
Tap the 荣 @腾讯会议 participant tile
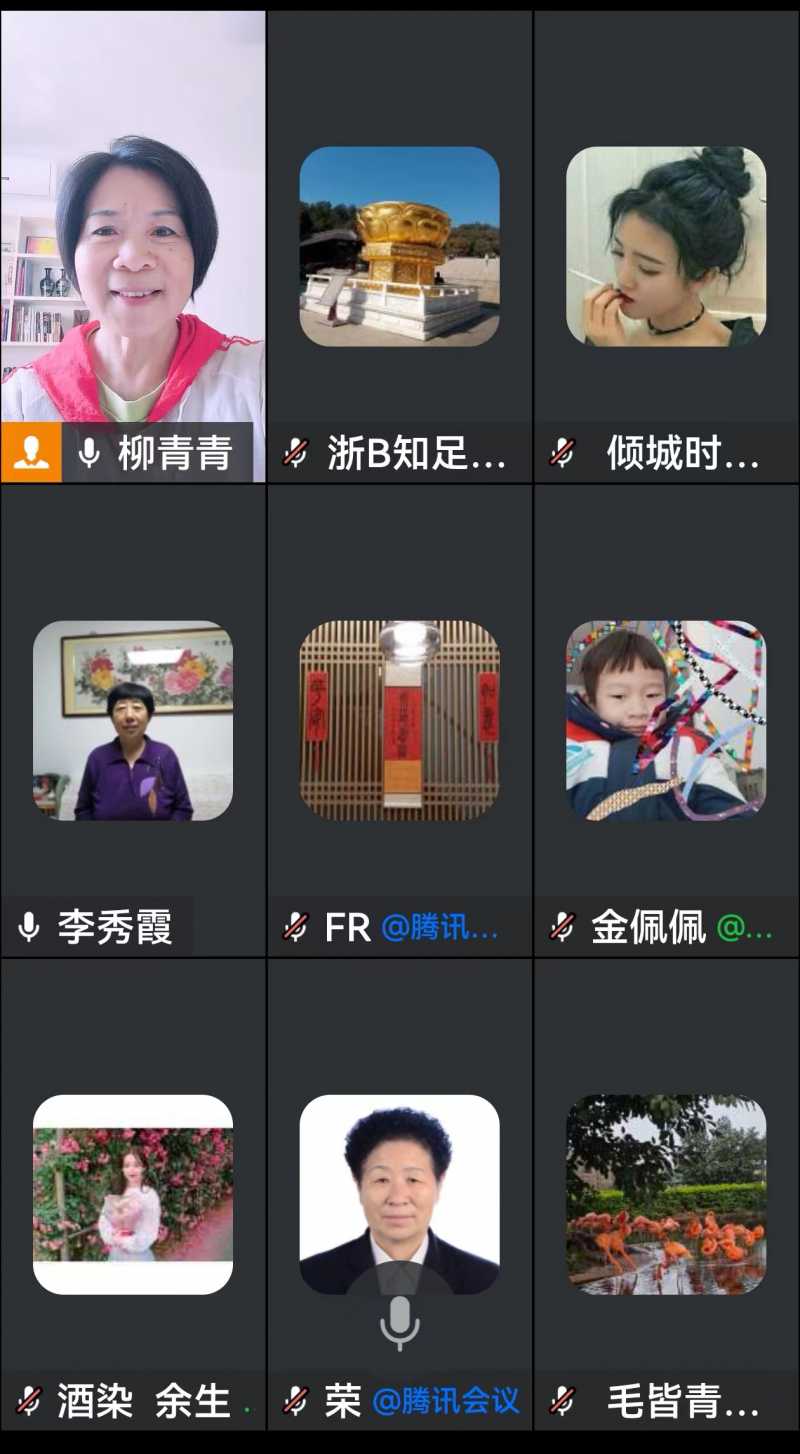coord(399,1194)
